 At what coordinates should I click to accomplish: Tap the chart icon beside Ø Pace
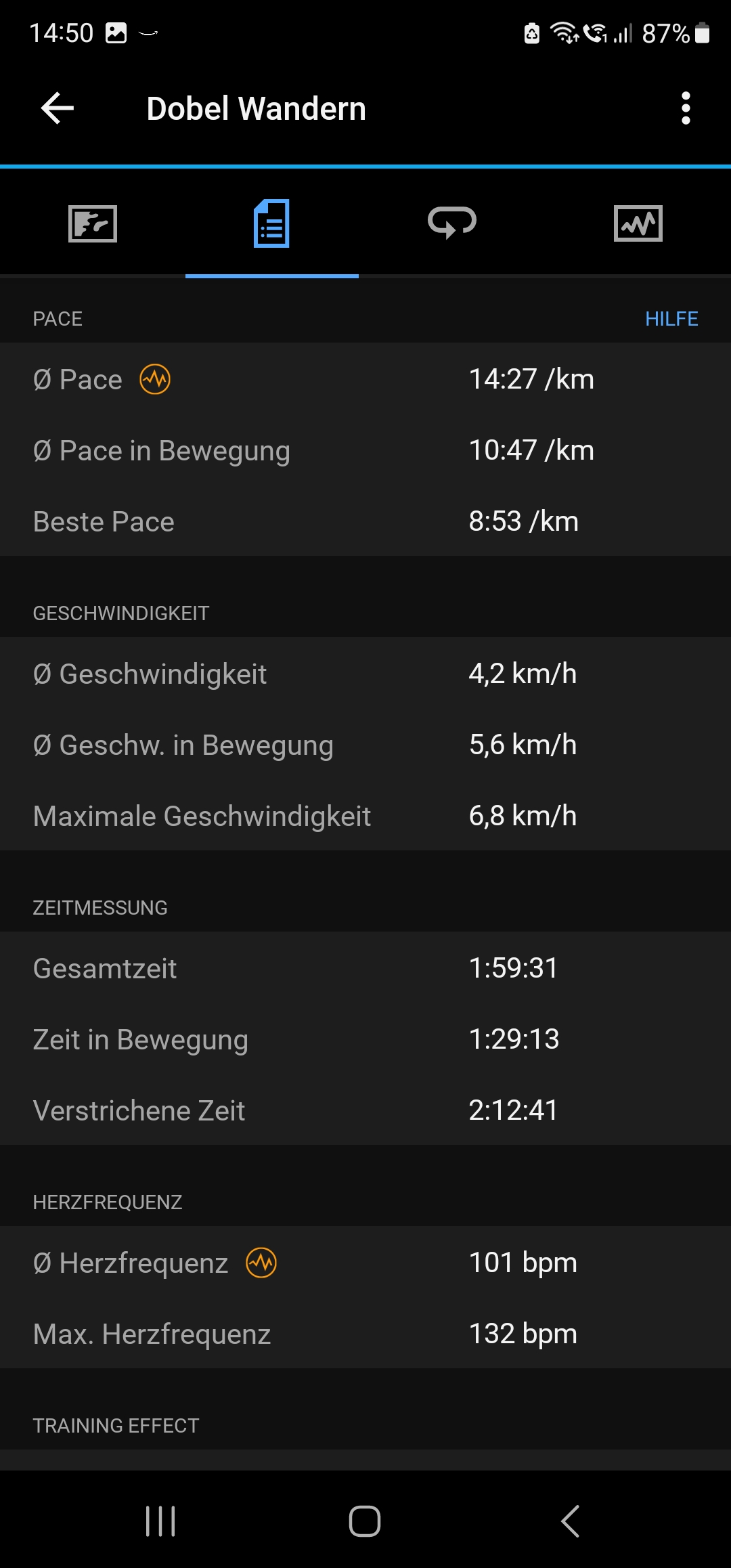point(155,379)
